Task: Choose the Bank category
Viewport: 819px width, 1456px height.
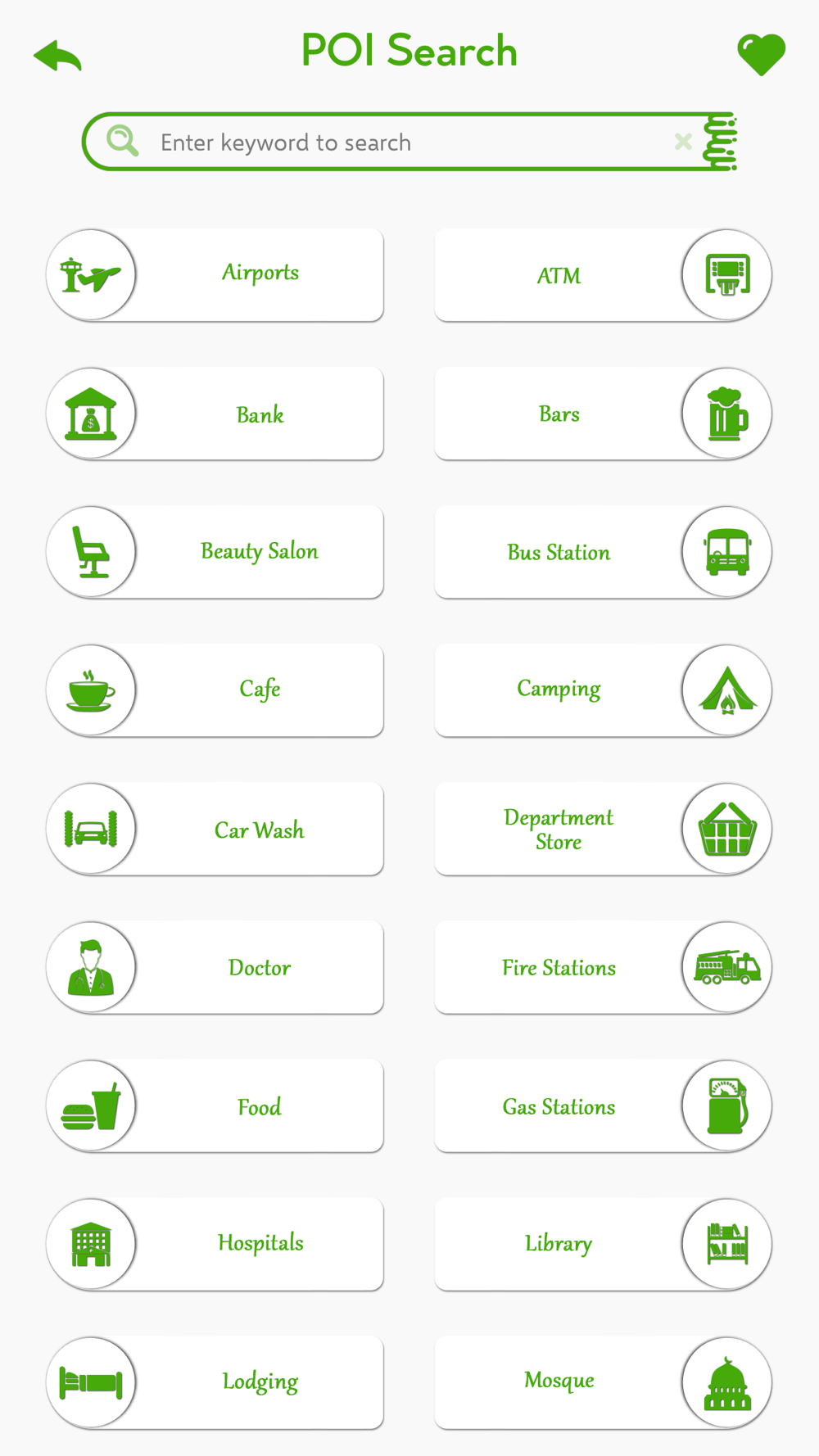Action: coord(215,414)
